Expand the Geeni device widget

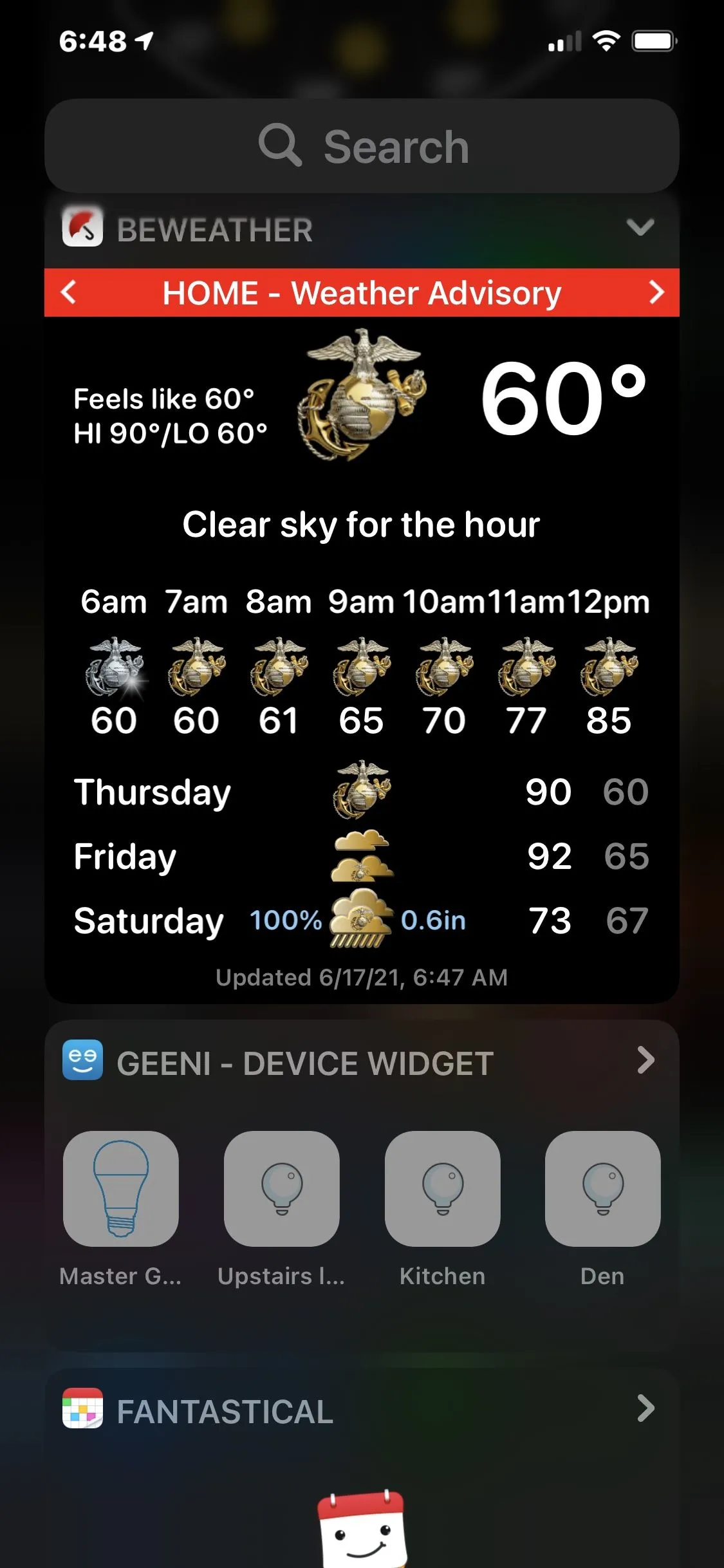click(x=645, y=1060)
